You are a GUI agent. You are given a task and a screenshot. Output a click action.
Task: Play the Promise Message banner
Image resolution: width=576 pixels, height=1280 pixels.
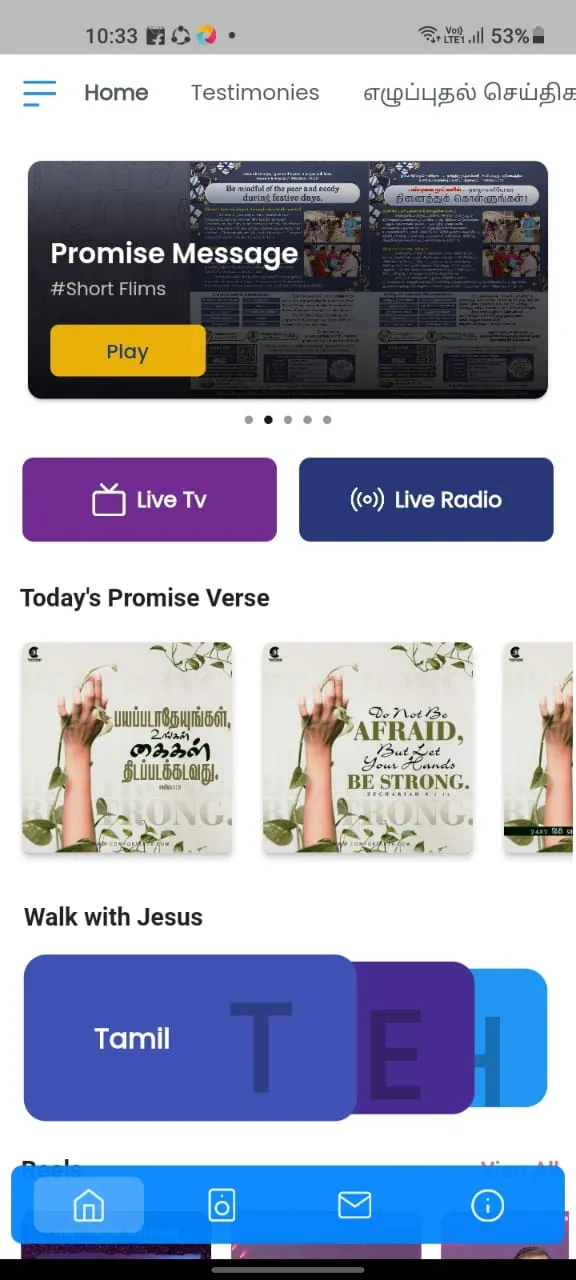point(128,351)
